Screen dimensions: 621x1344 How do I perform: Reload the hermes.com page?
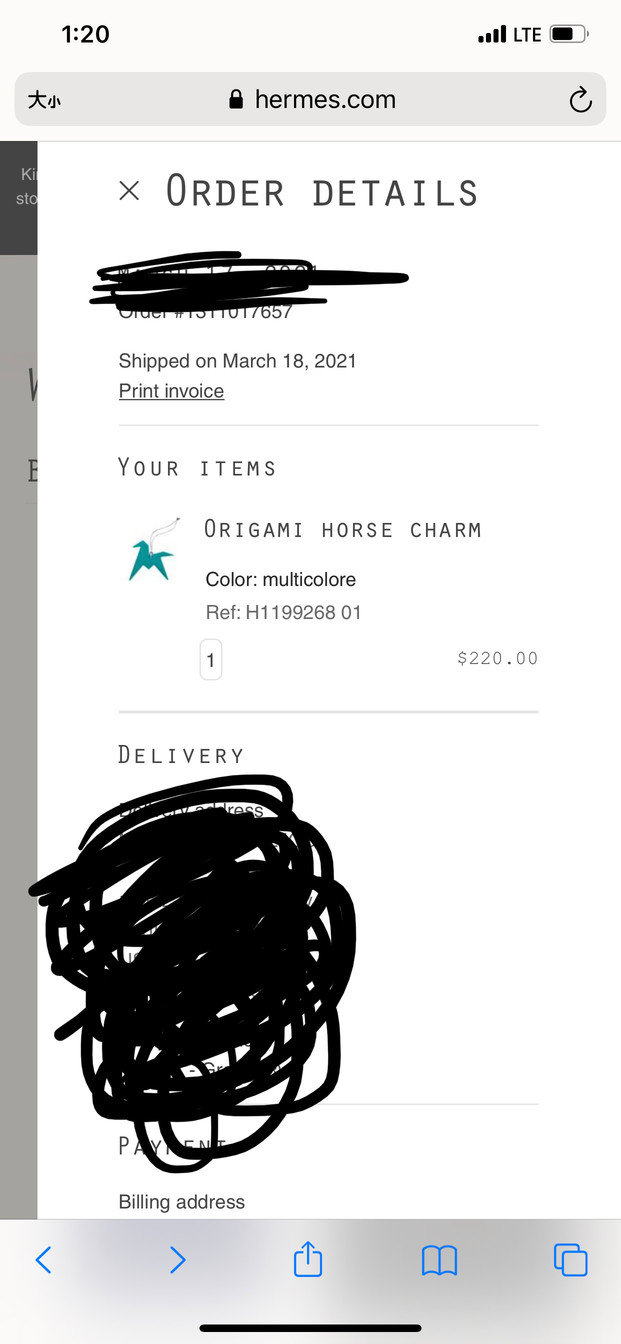580,99
